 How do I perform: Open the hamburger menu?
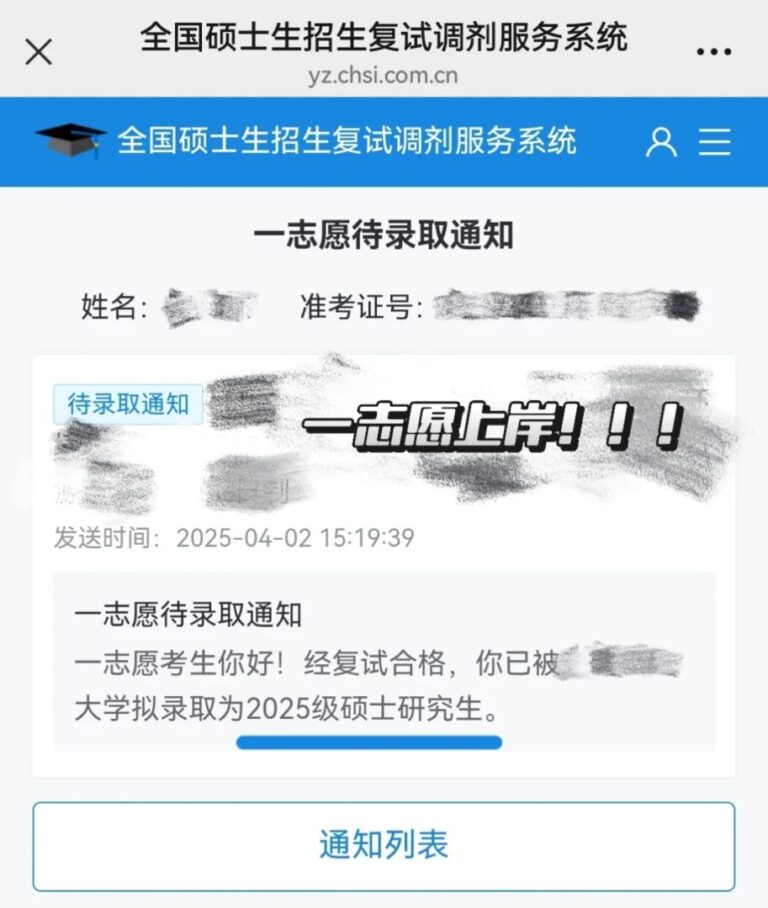point(714,142)
